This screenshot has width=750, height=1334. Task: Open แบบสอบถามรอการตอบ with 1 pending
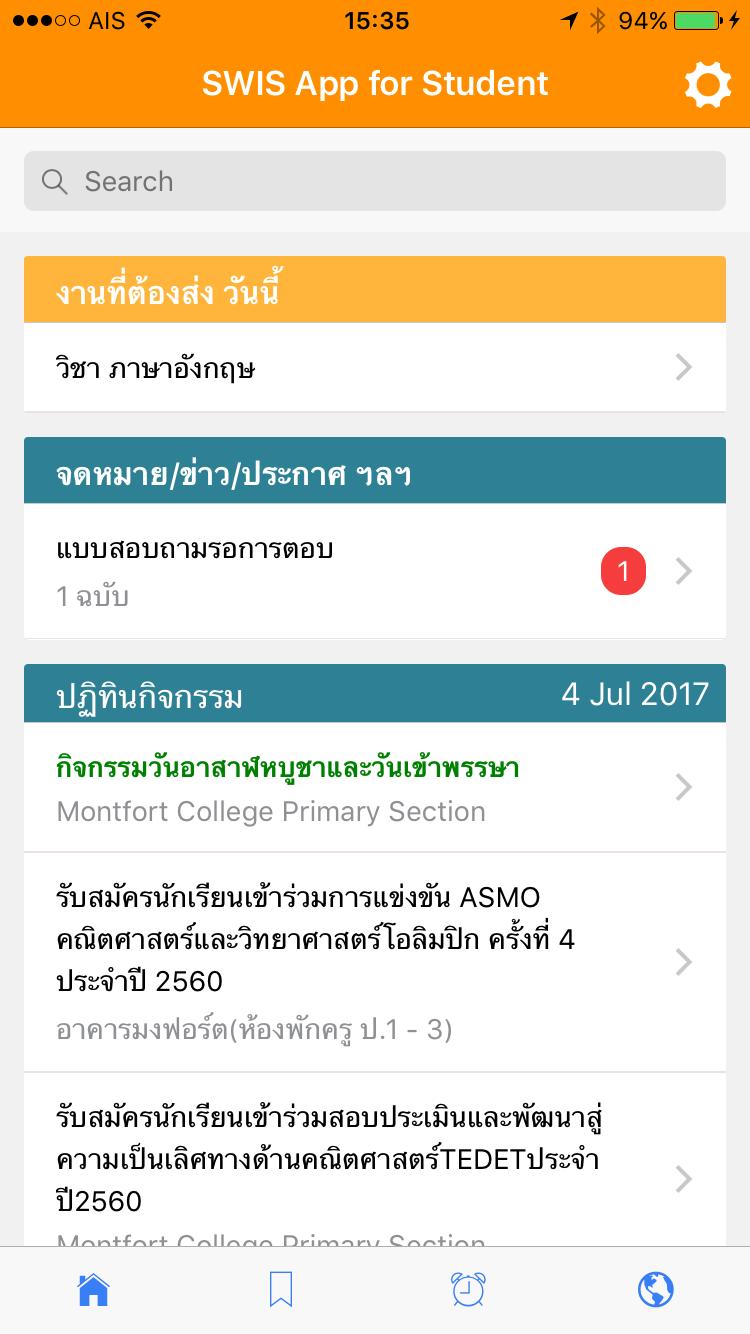(375, 571)
